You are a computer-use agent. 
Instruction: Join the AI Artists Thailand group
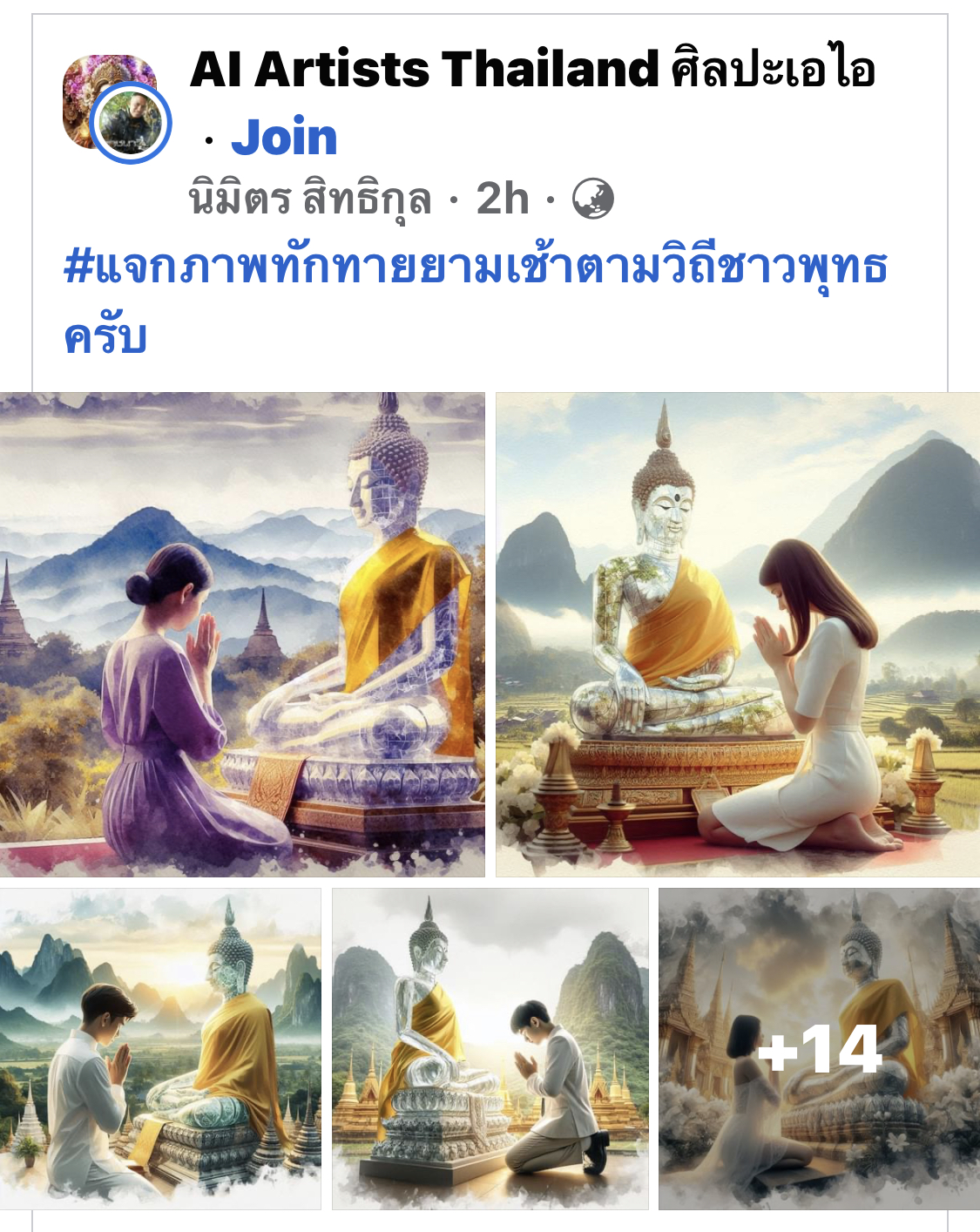click(x=284, y=138)
